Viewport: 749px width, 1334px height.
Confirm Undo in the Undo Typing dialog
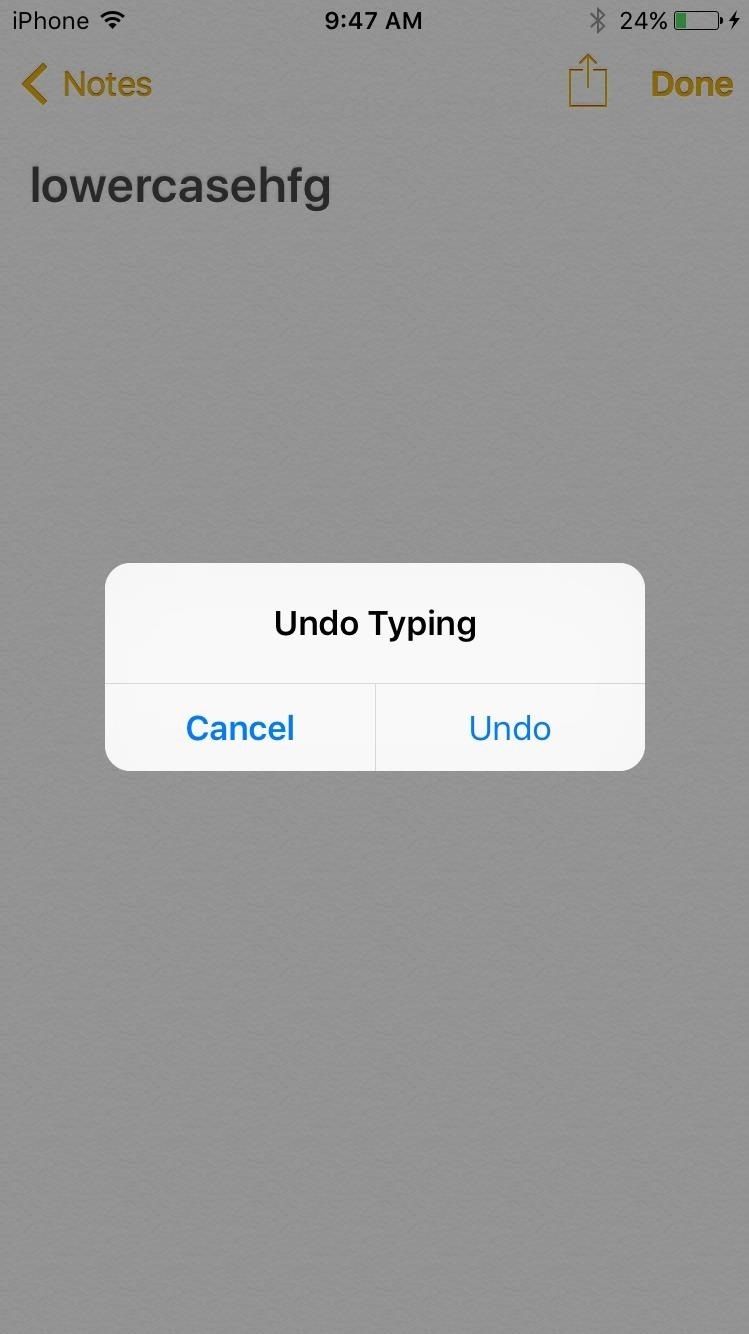(510, 728)
